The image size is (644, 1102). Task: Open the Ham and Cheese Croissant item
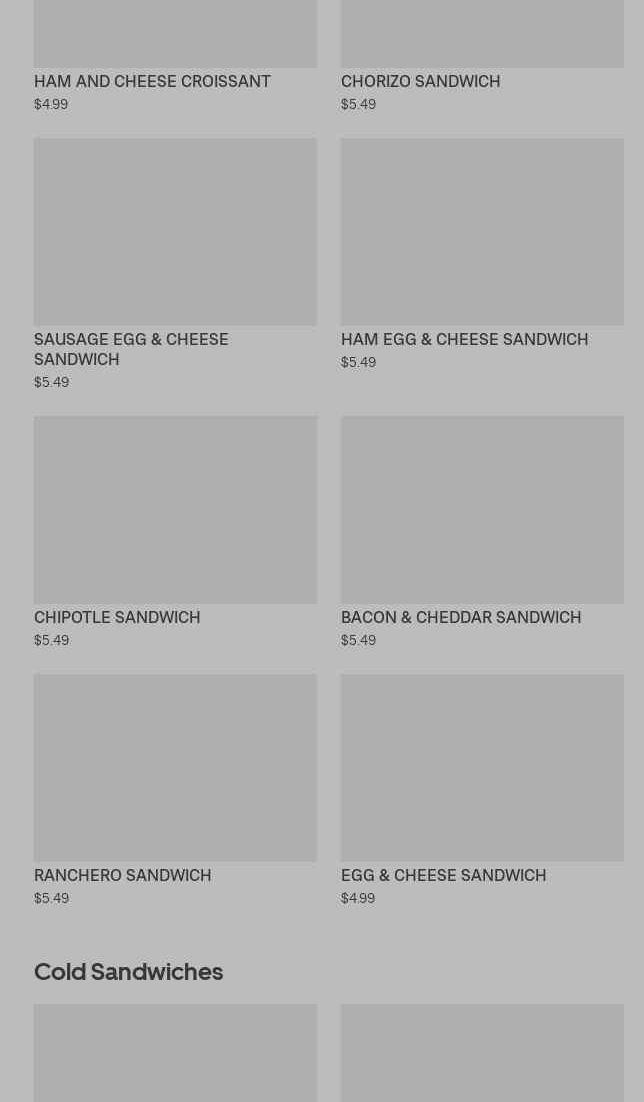pos(175,56)
